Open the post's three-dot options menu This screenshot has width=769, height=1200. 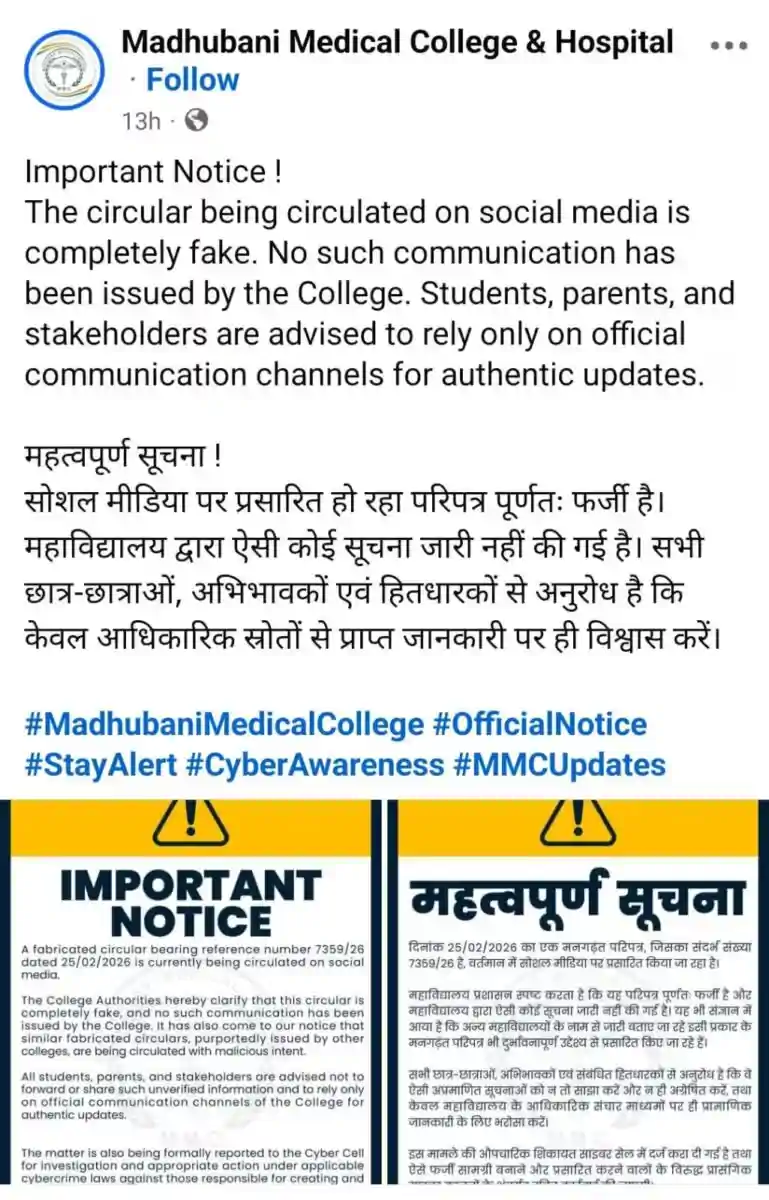pos(728,45)
